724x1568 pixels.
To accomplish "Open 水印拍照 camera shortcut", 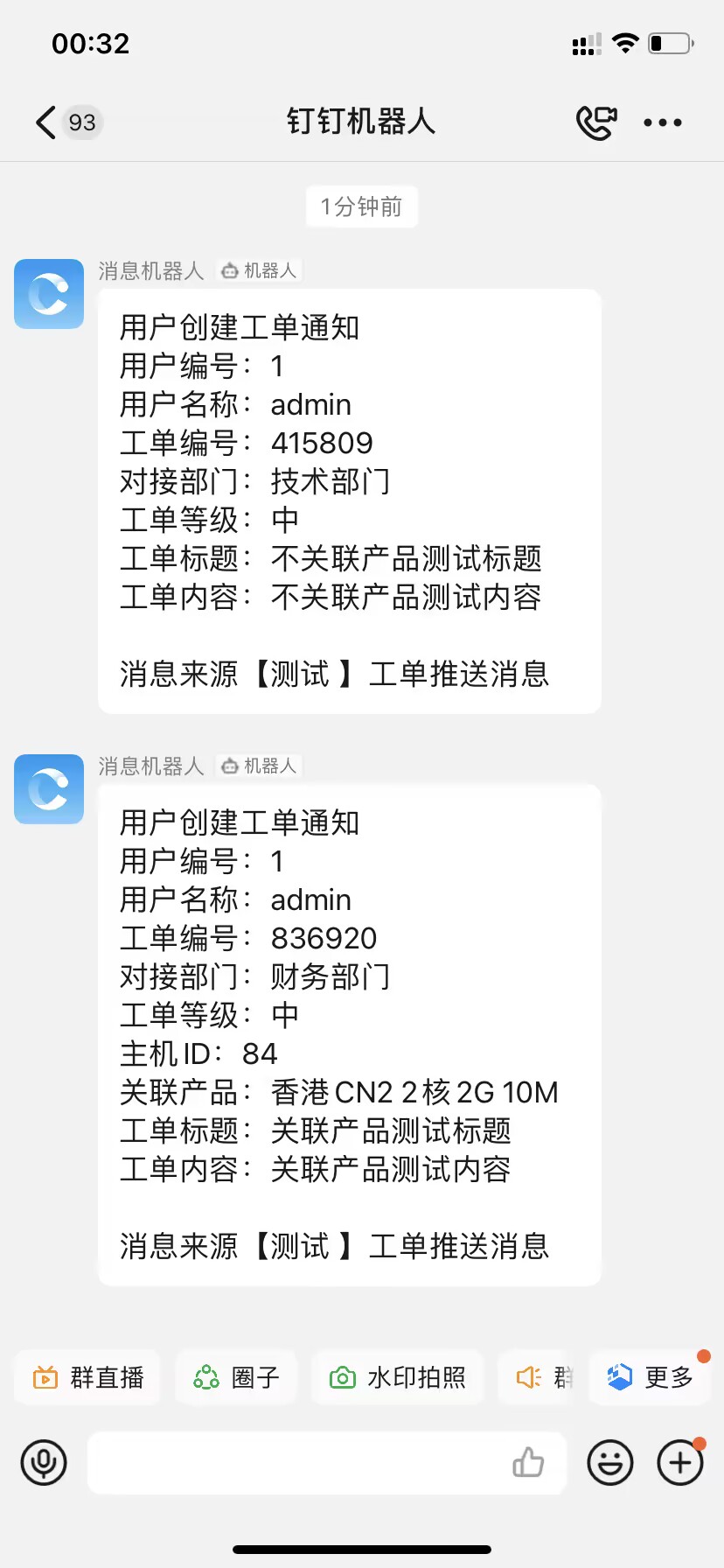I will click(x=398, y=1378).
